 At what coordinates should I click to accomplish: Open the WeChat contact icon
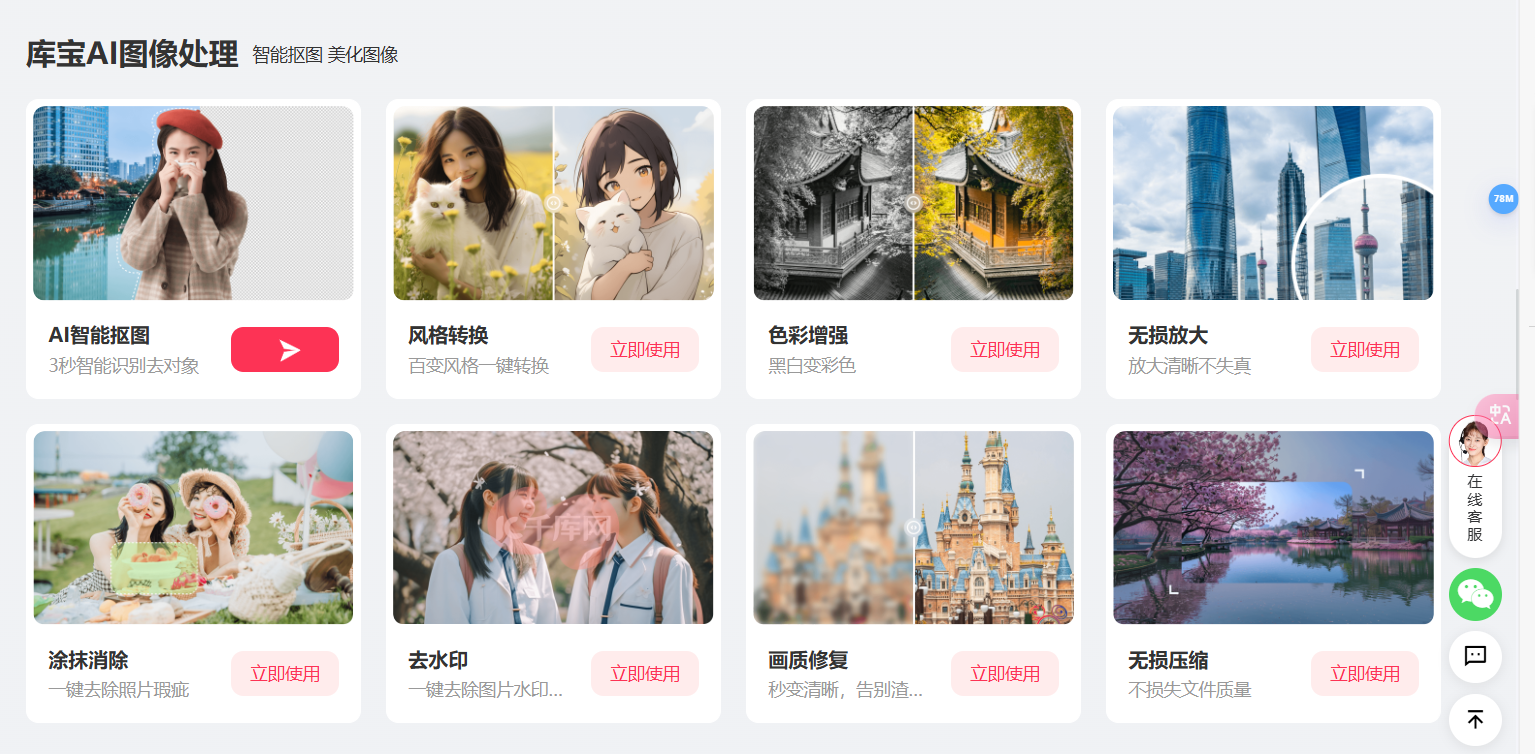pos(1475,594)
